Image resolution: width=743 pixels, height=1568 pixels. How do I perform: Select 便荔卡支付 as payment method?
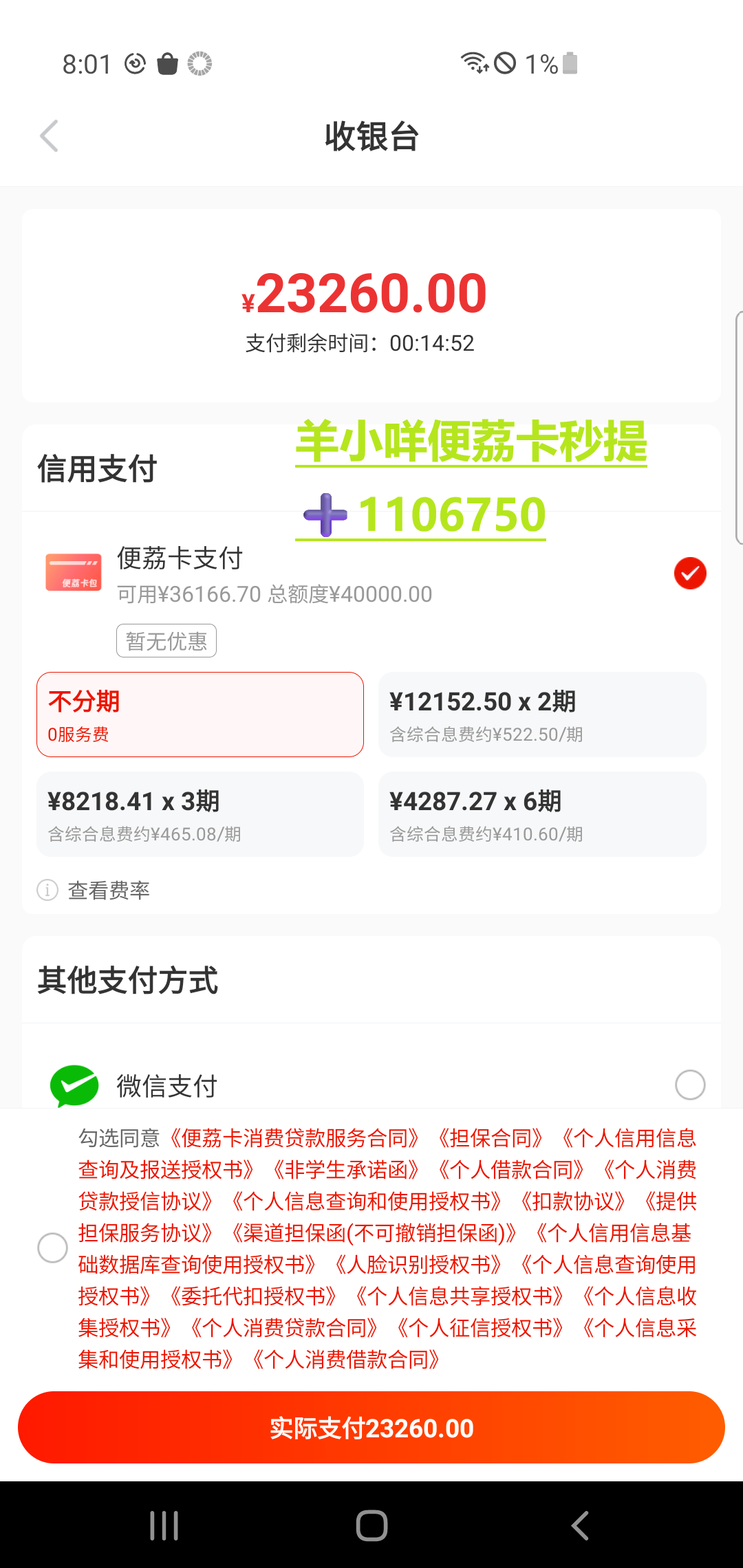[689, 573]
